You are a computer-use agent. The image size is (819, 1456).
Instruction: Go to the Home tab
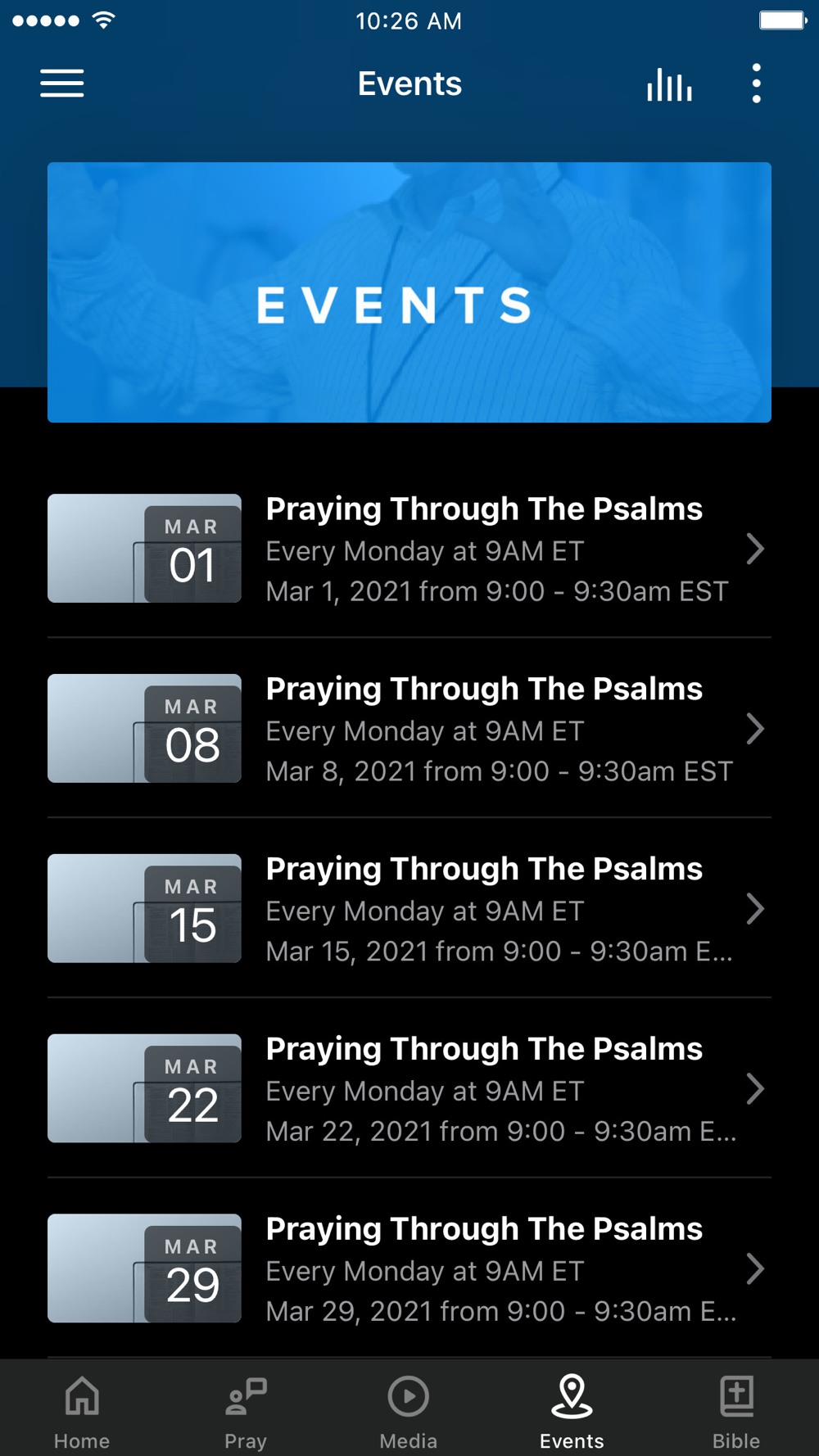tap(82, 1410)
